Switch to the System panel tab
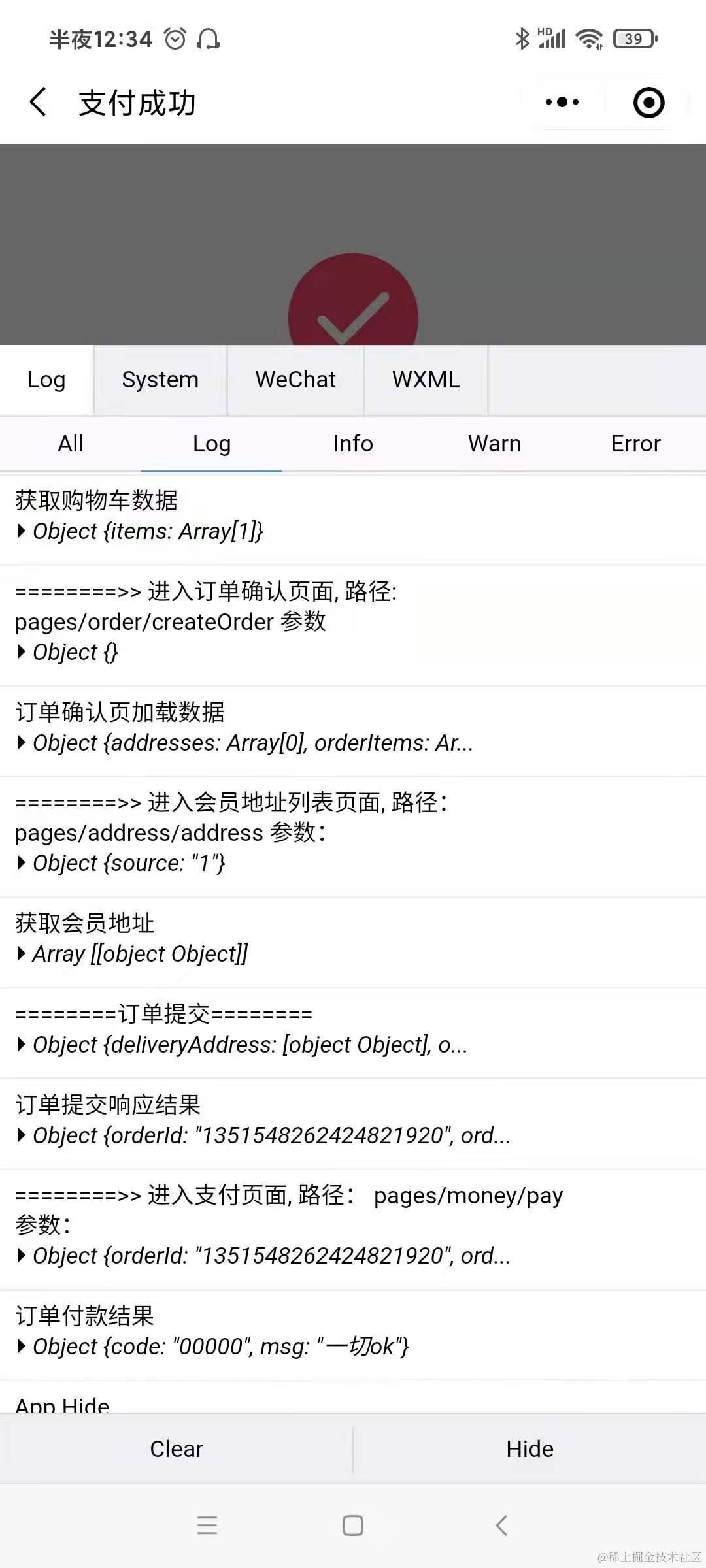This screenshot has height=1568, width=706. [x=160, y=380]
